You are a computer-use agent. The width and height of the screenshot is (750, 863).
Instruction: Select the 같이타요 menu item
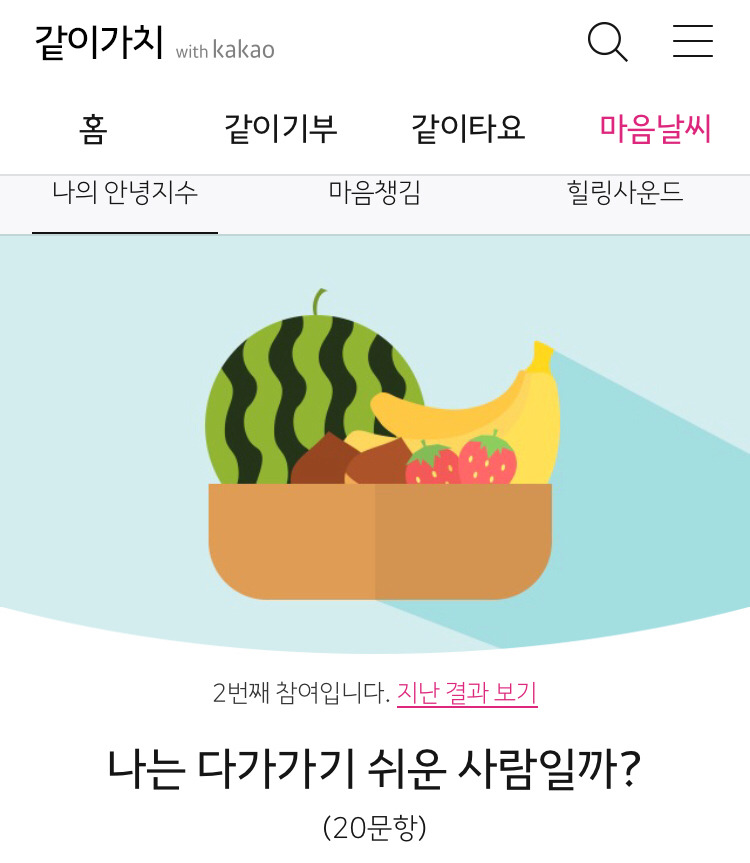coord(470,130)
